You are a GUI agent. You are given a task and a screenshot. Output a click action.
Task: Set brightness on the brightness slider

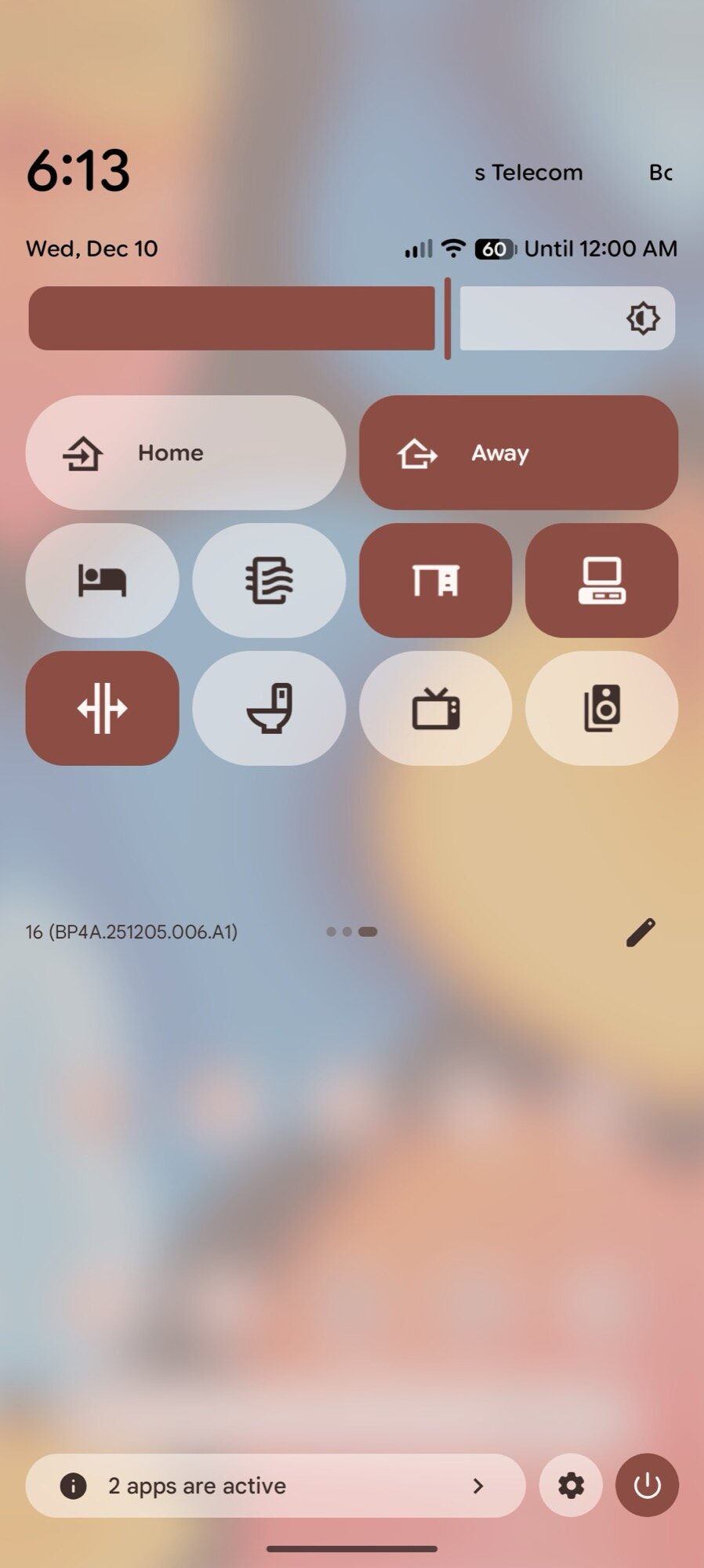[x=352, y=318]
